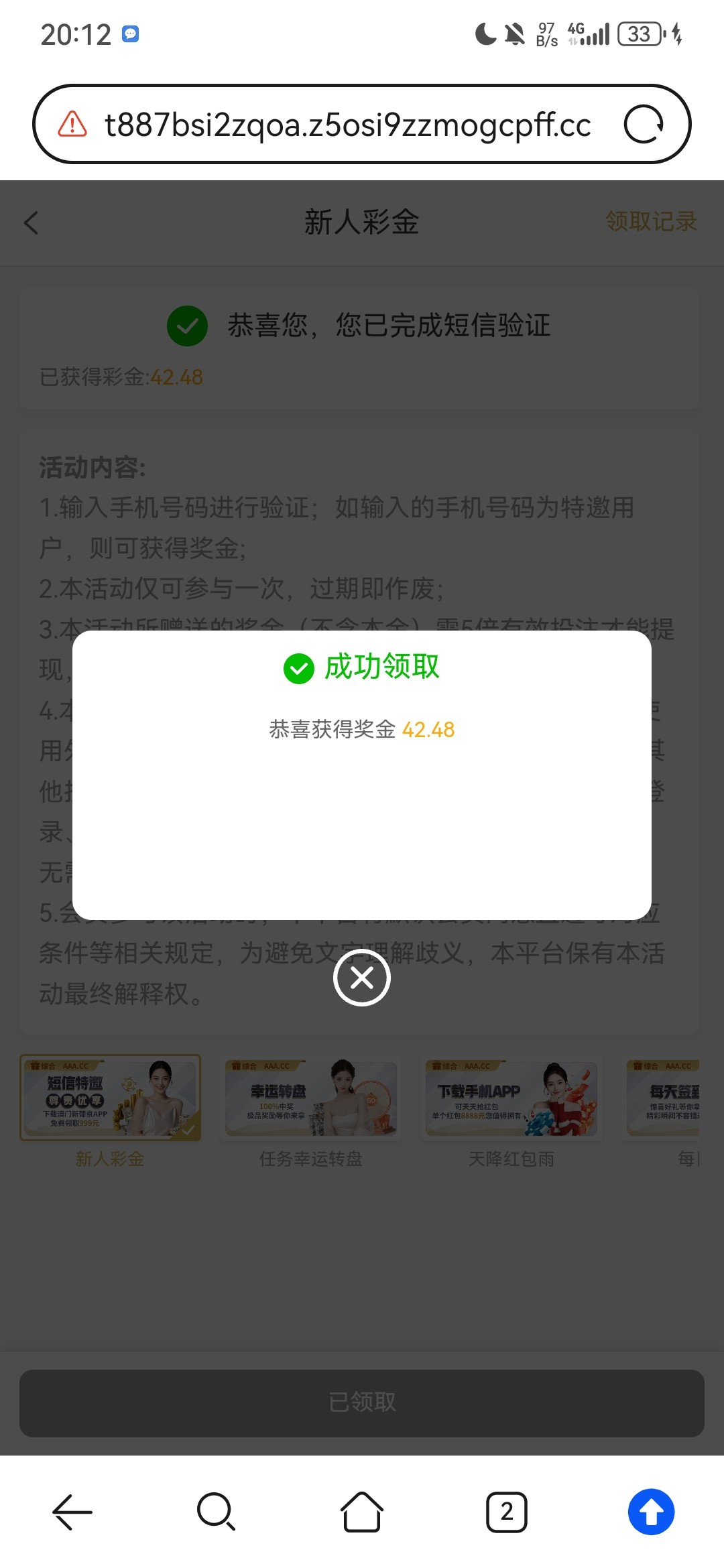
Task: Open 领取记录 claim history
Action: coord(651,222)
